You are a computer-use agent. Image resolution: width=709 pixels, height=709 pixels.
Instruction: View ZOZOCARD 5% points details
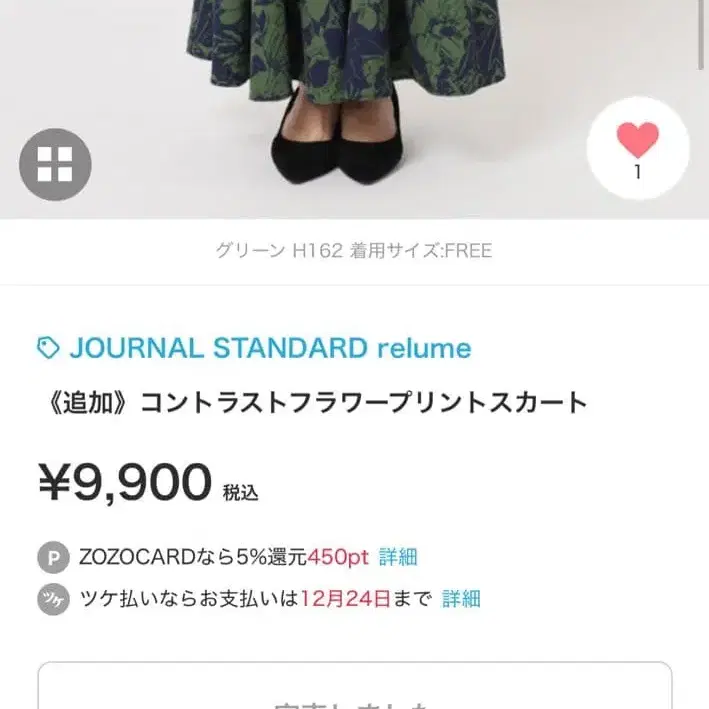[x=398, y=557]
